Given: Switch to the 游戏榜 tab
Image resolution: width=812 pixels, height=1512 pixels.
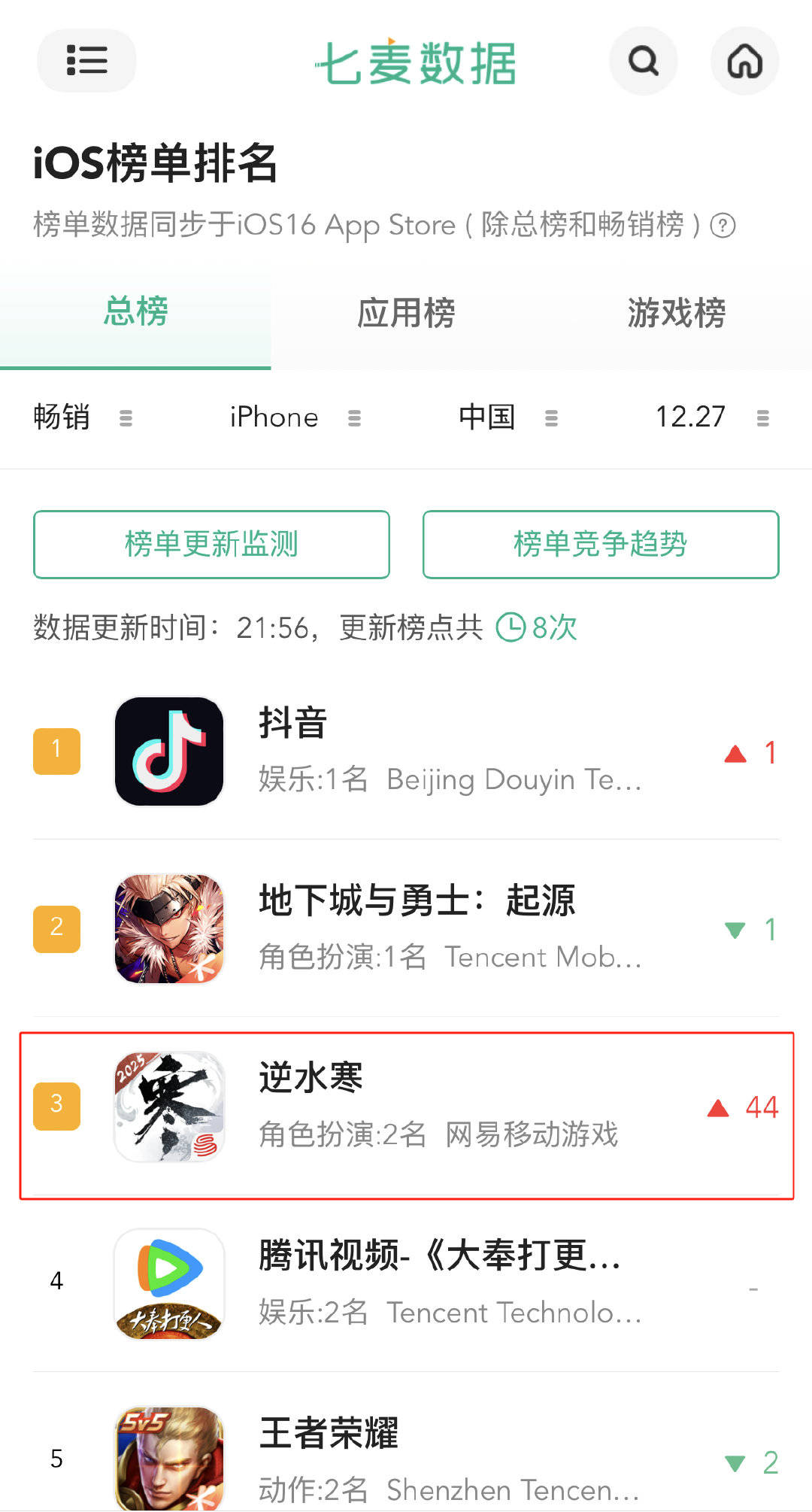Looking at the screenshot, I should pyautogui.click(x=676, y=312).
